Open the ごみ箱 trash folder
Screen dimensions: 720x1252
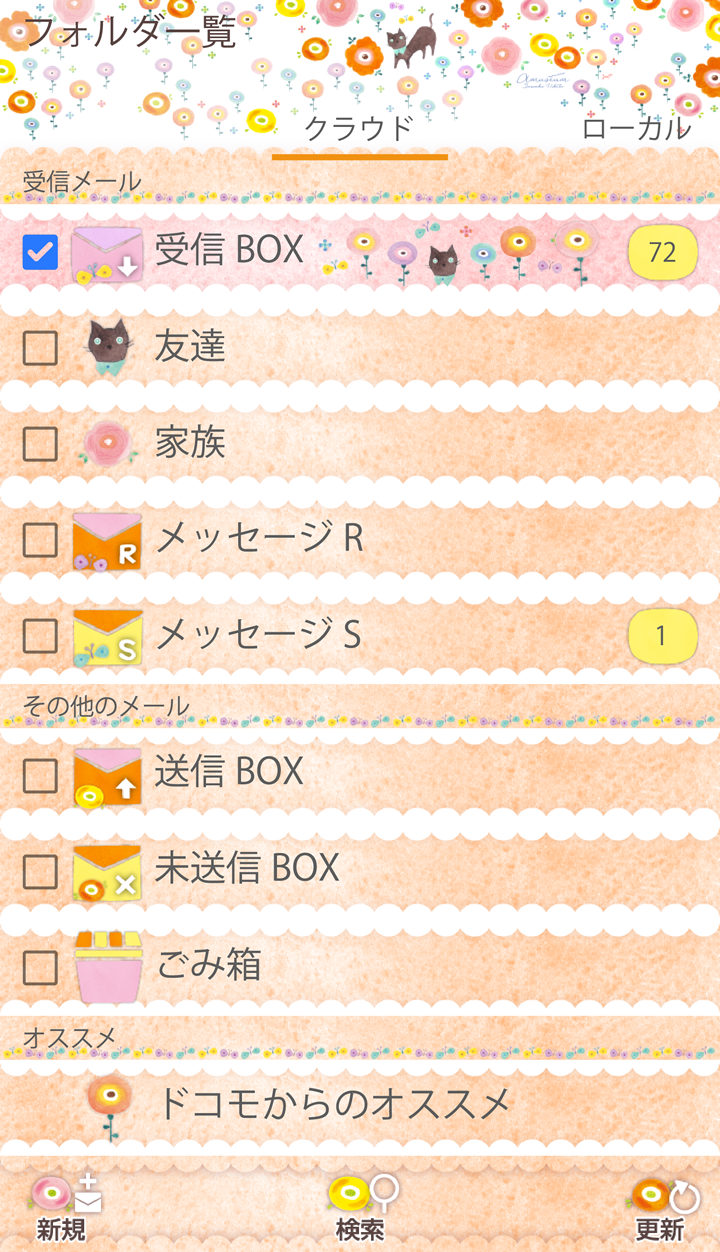tap(208, 966)
